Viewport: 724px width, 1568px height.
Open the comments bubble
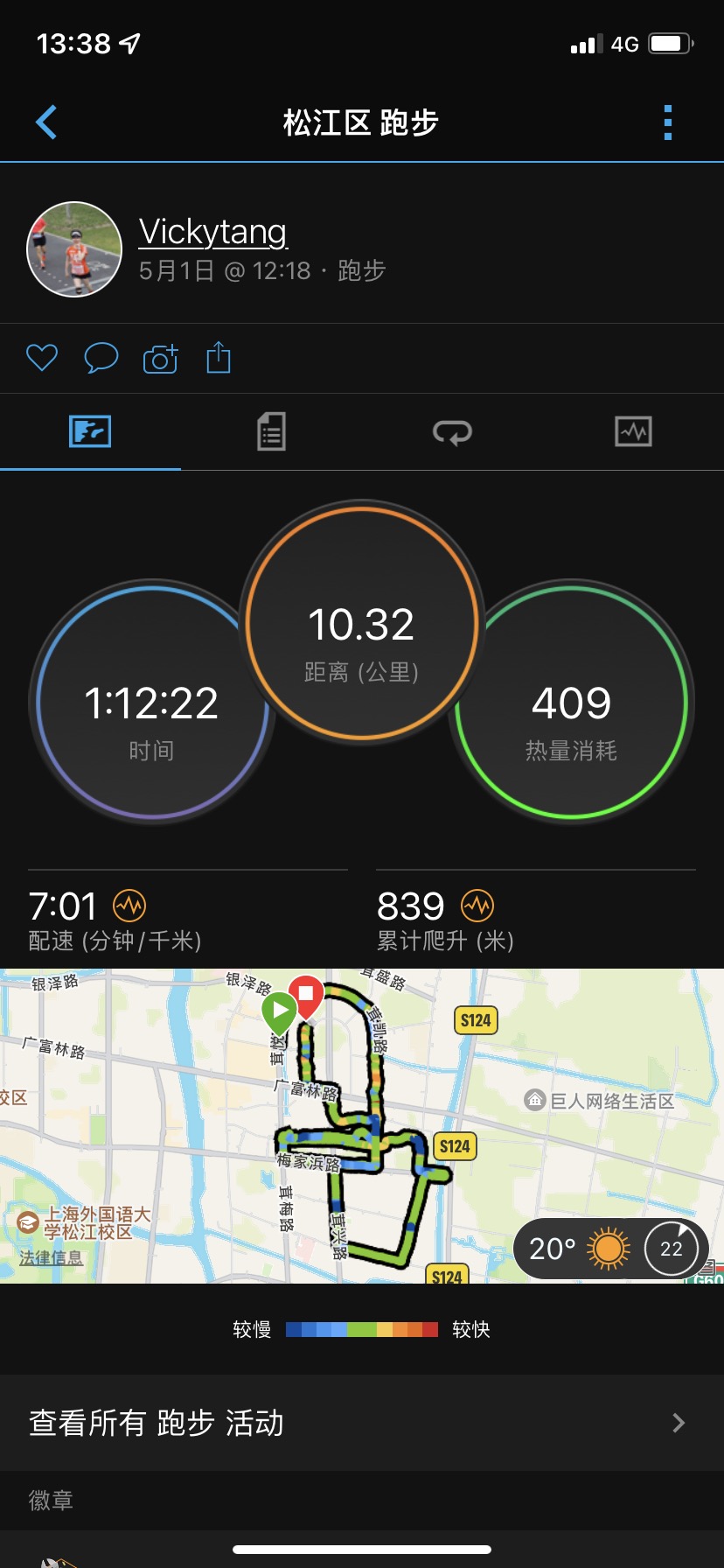pyautogui.click(x=101, y=358)
